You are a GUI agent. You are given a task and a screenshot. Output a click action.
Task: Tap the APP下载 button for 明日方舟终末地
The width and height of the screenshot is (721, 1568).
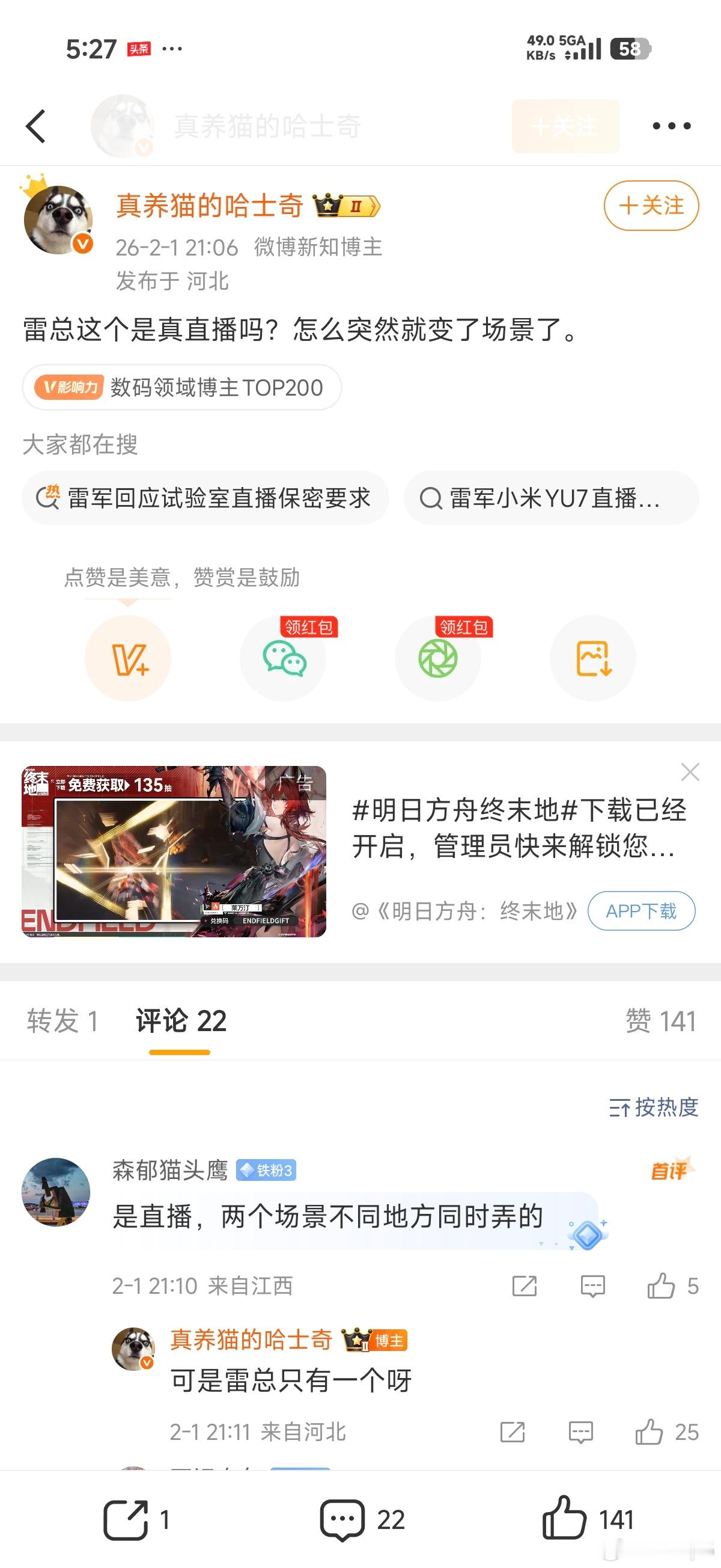click(x=640, y=911)
